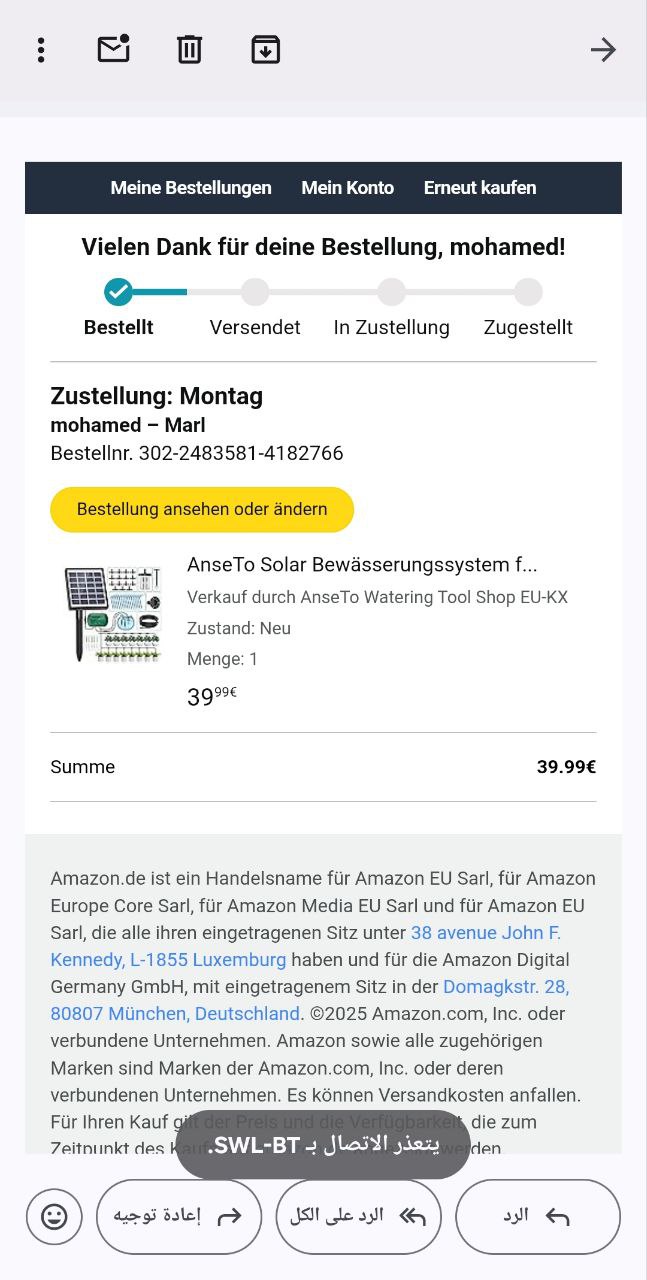Tap Bestellung ansehen oder ändern
Screen dimensions: 647x1280
(202, 509)
